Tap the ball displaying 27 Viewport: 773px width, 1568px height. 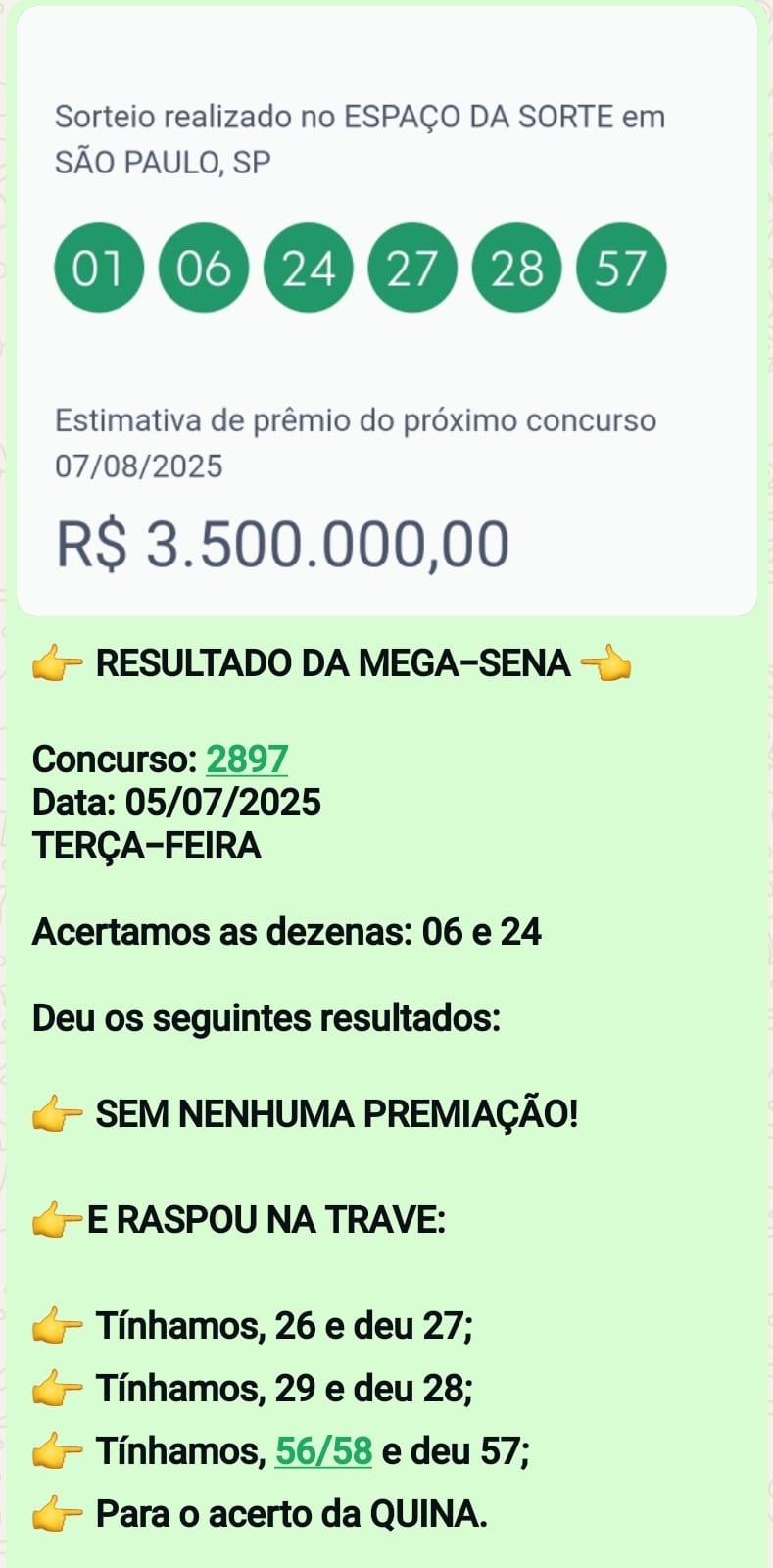412,267
